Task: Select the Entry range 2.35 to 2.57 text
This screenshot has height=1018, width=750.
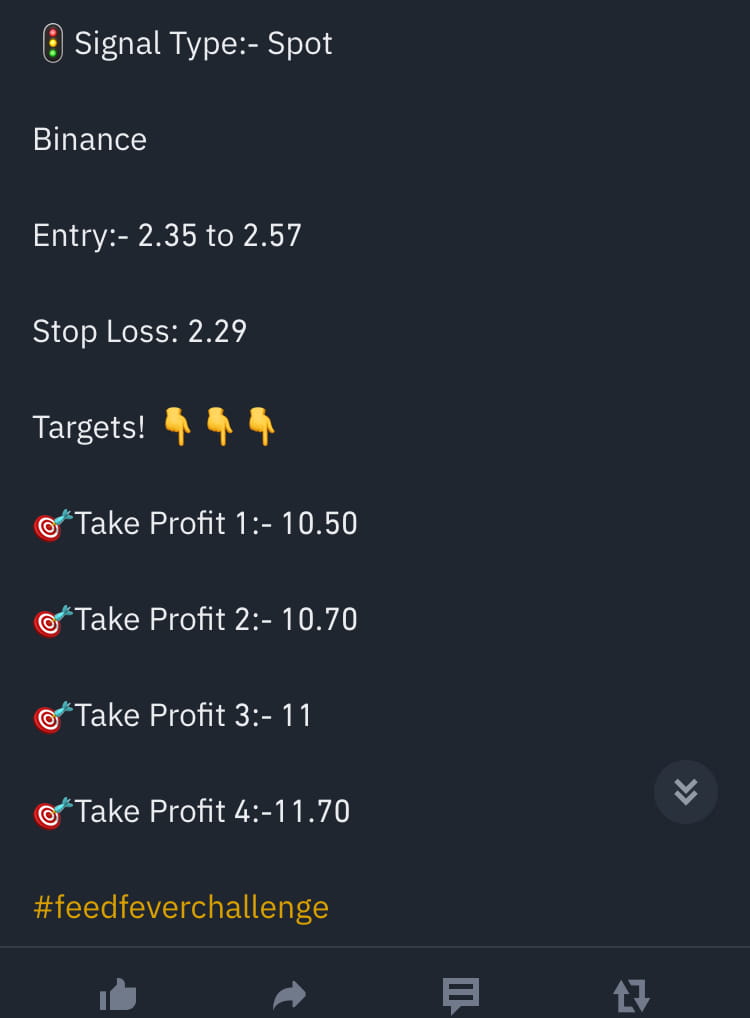Action: pos(166,235)
